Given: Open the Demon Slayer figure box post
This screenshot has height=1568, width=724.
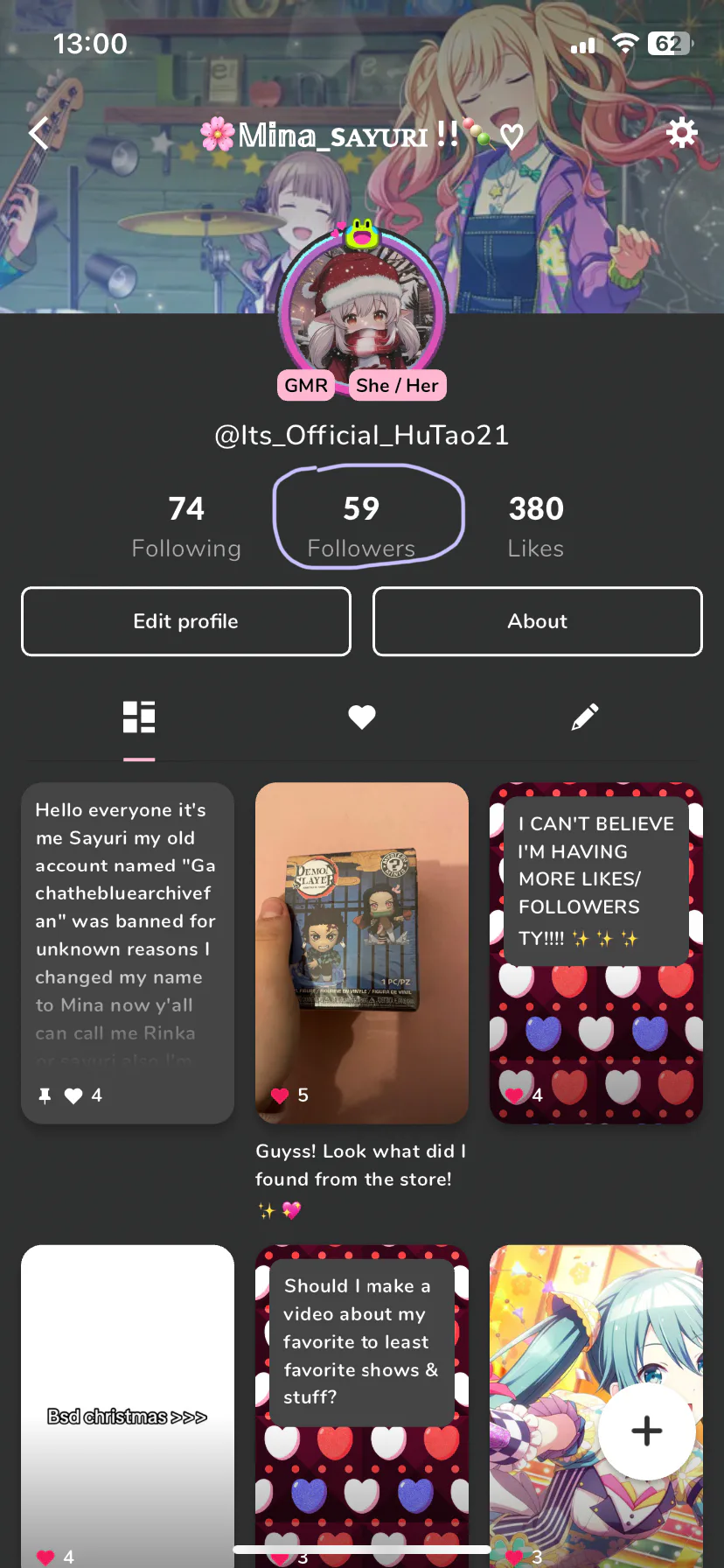Looking at the screenshot, I should pyautogui.click(x=362, y=953).
